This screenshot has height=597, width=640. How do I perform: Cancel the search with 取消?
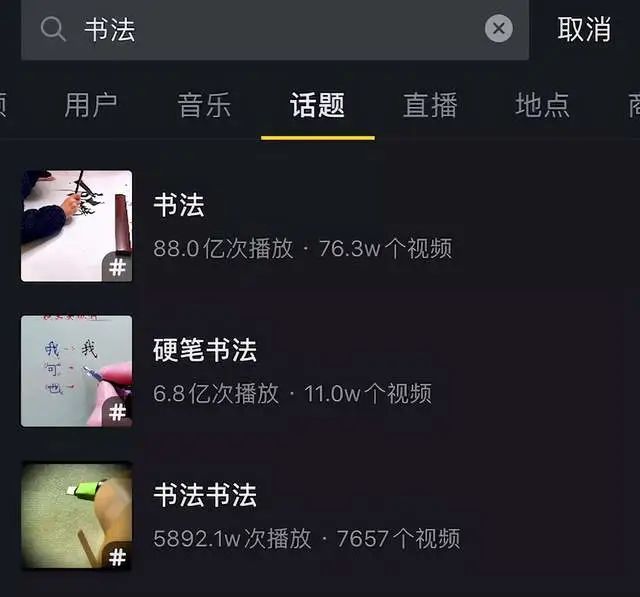coord(584,29)
